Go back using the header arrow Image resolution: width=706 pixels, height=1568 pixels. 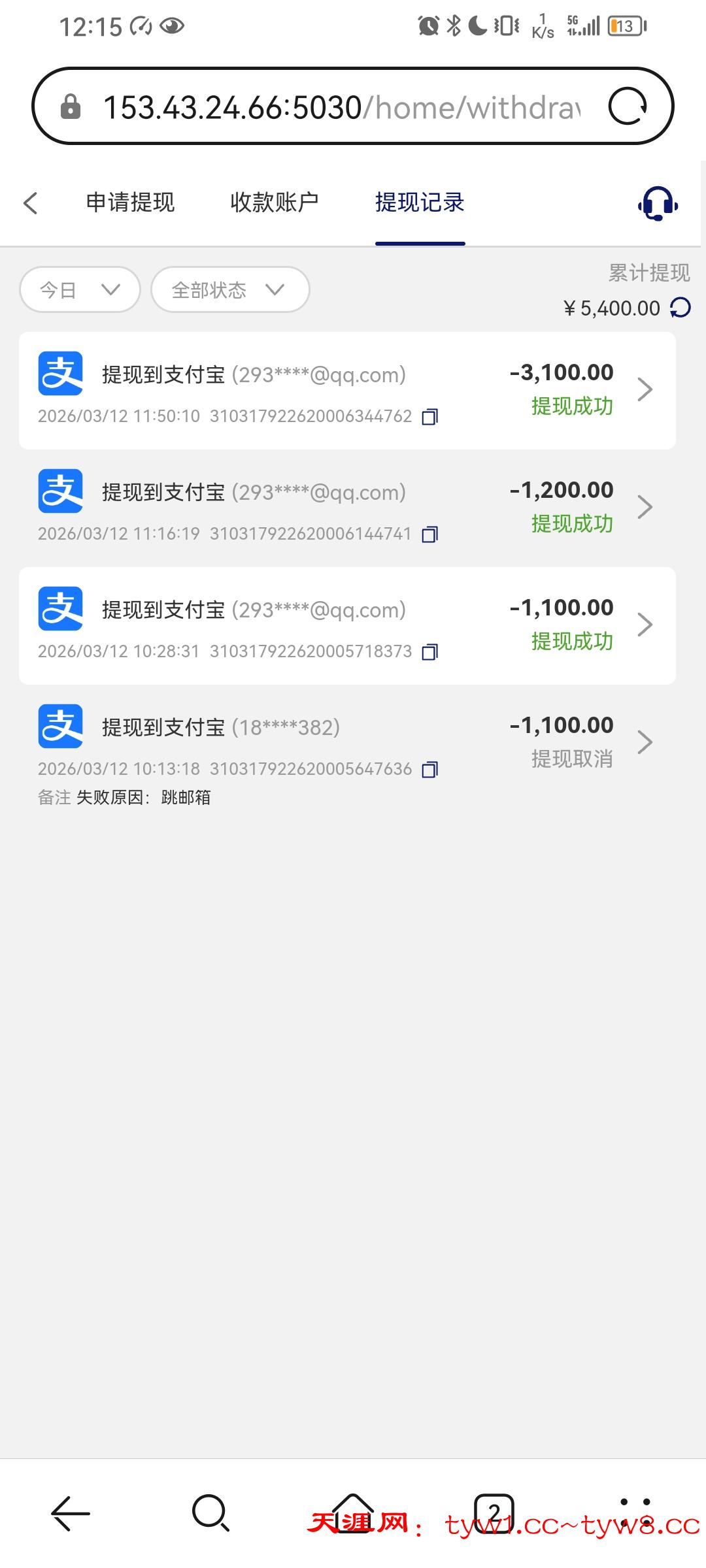[31, 203]
